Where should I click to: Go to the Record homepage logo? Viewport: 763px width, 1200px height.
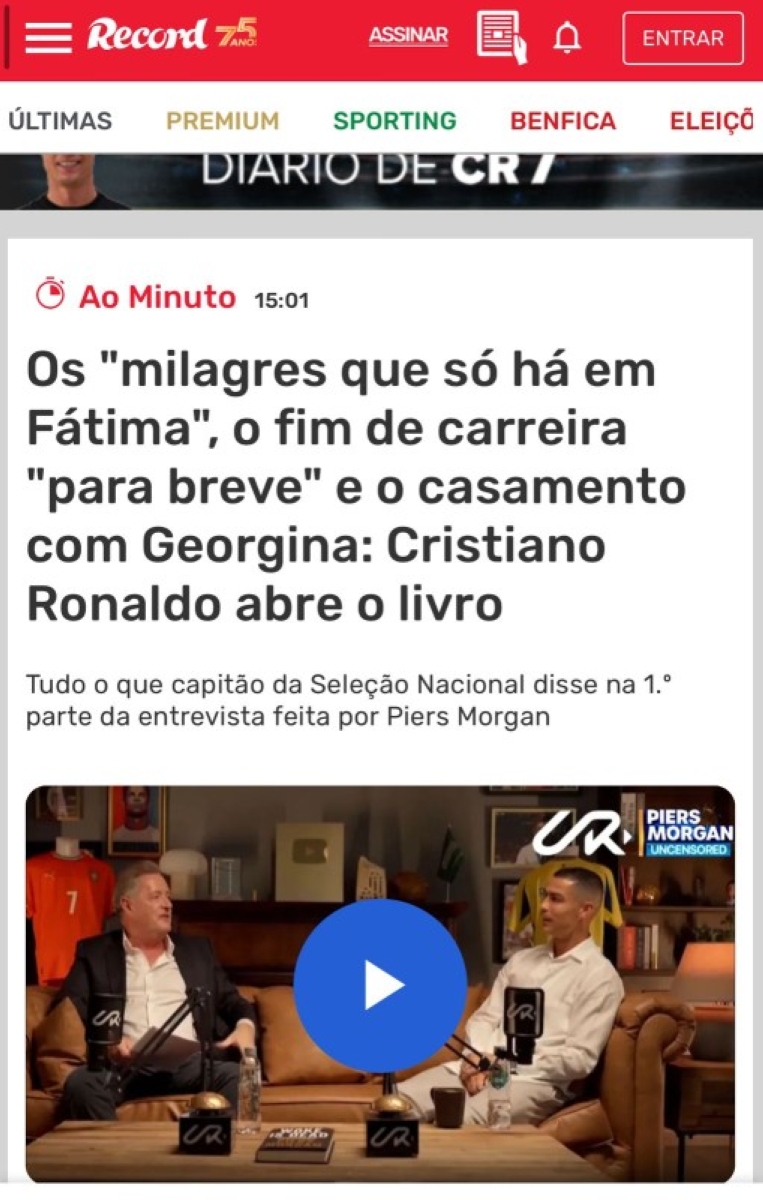(x=172, y=36)
